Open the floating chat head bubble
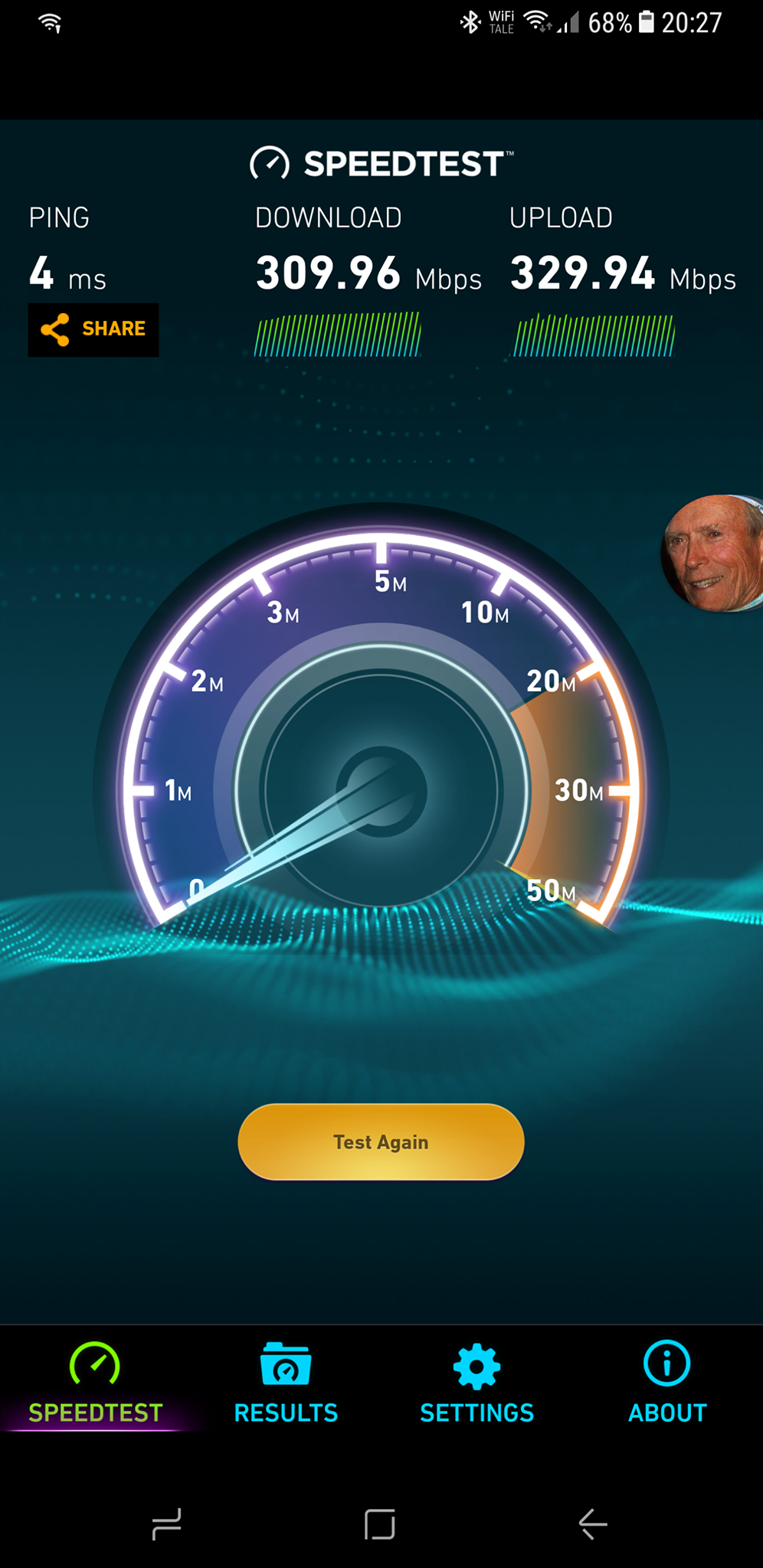Viewport: 763px width, 1568px height. [x=712, y=553]
